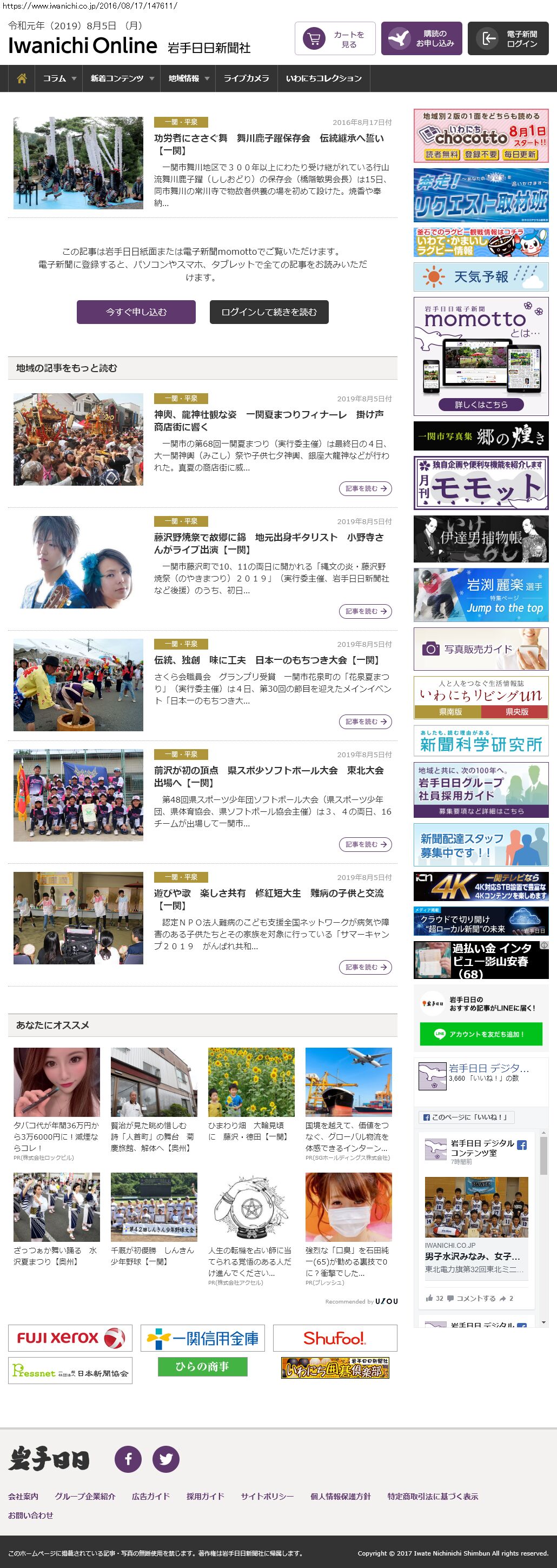
Task: Expand the 新着コンテンツ menu
Action: pos(122,78)
